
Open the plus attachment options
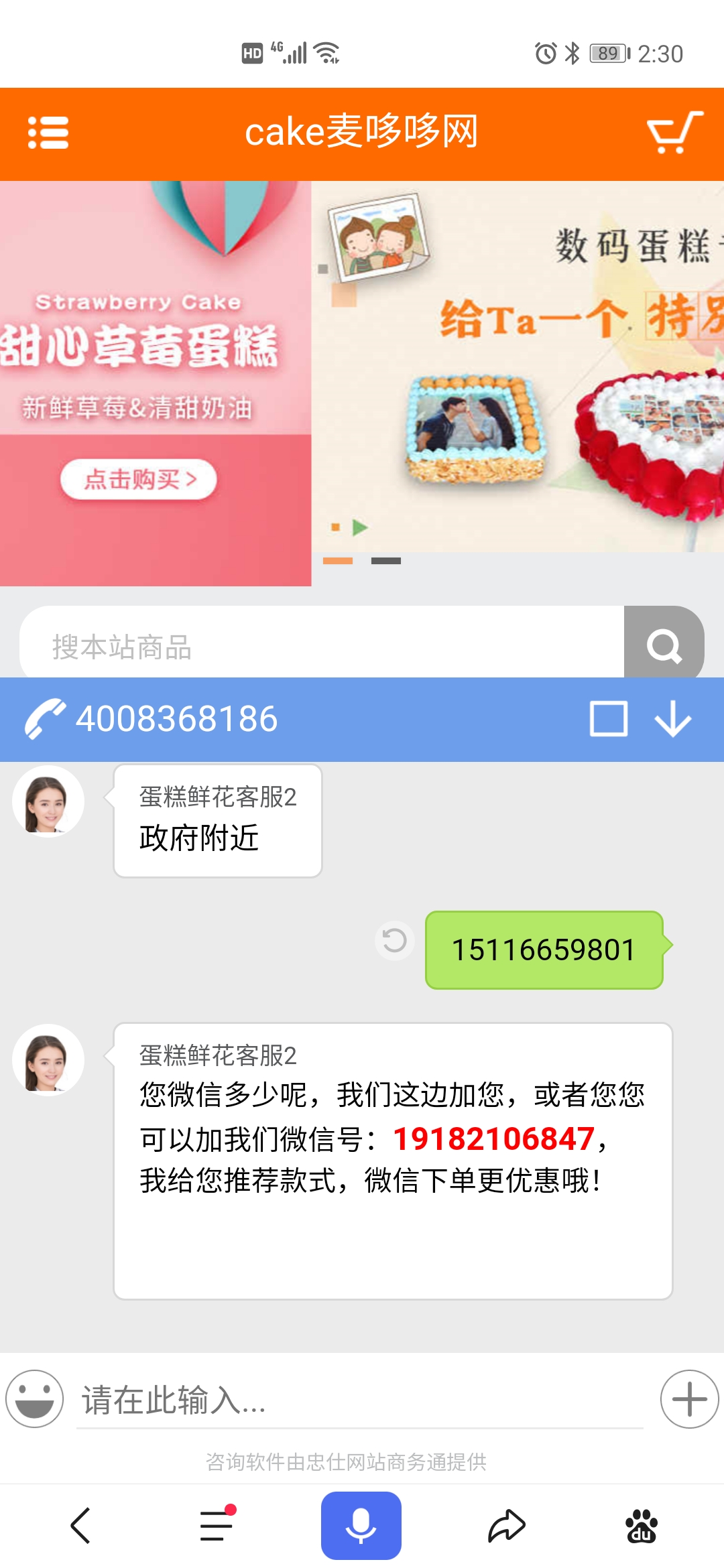(690, 1399)
